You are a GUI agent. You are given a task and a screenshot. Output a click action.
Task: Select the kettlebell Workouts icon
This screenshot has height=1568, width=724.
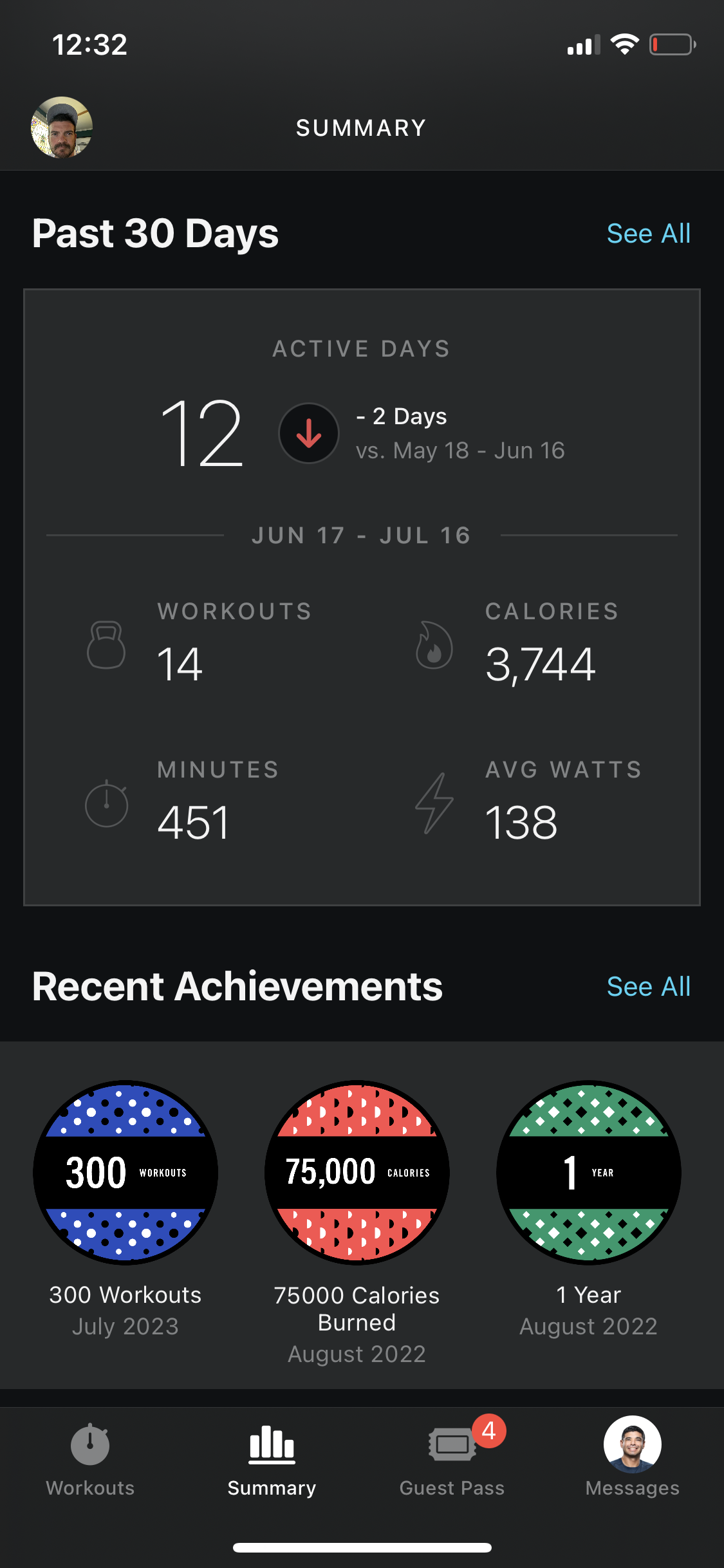105,646
